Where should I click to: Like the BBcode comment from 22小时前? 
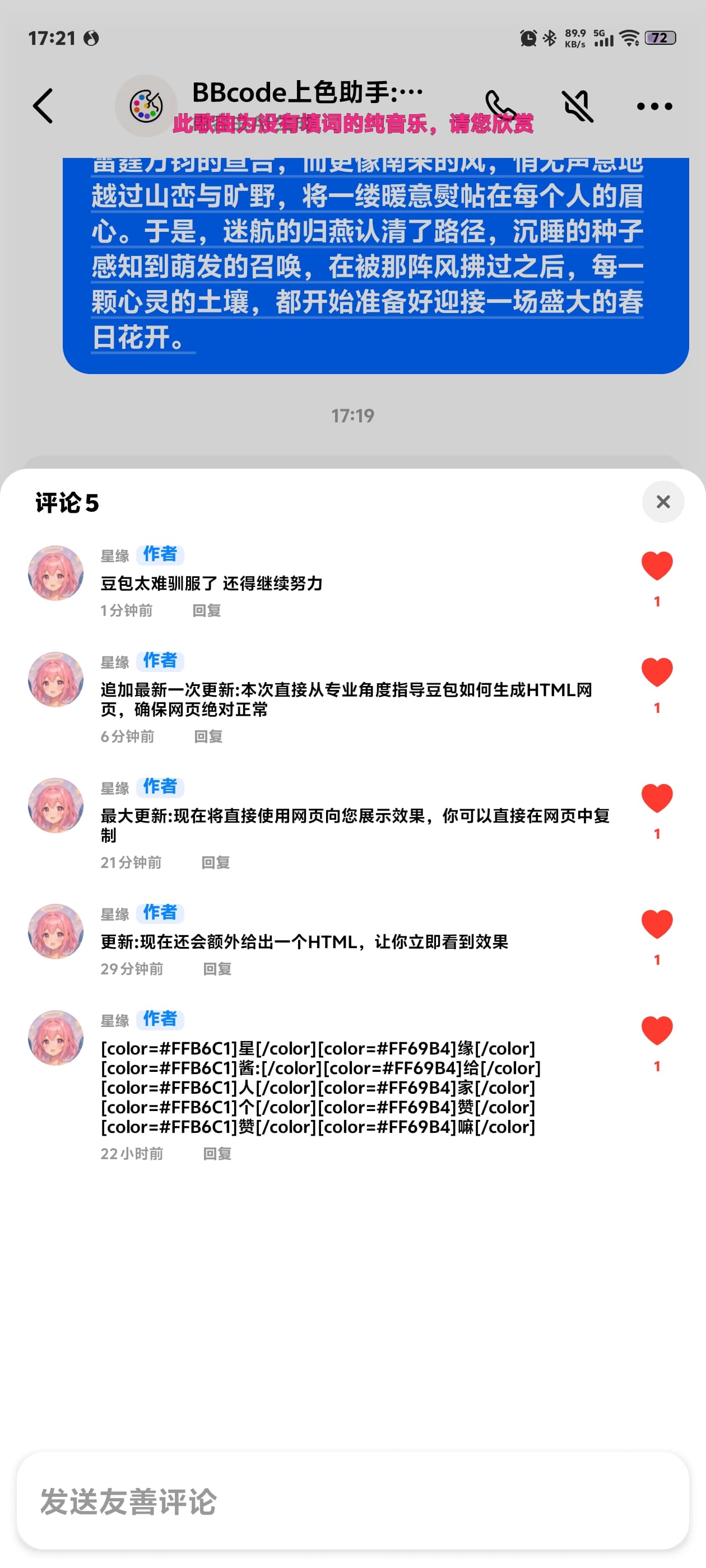(x=657, y=1031)
